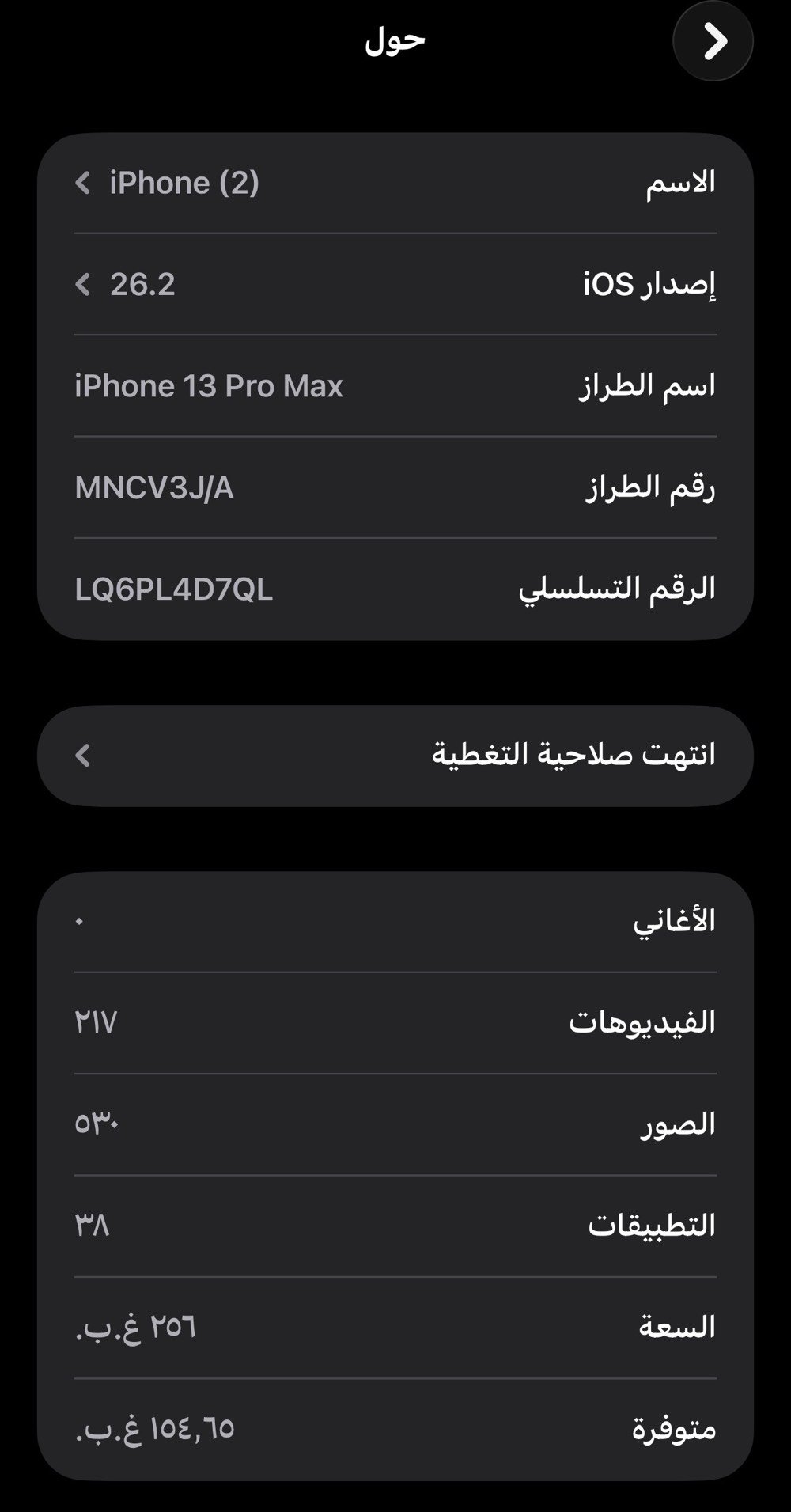Screen dimensions: 791x1512
Task: Open the device name row labeled iPhone (2)
Action: click(395, 183)
